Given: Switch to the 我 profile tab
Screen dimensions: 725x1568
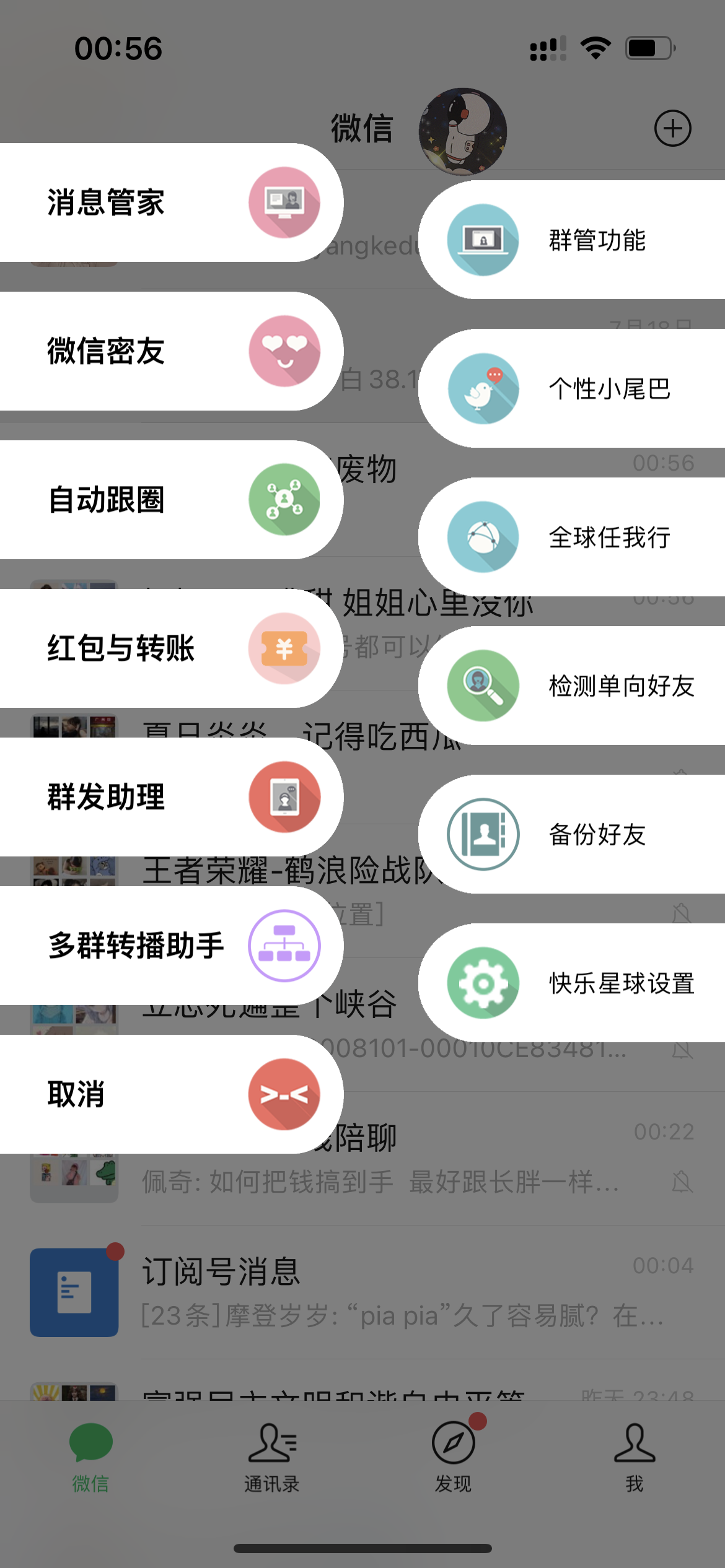Looking at the screenshot, I should coord(633,1465).
